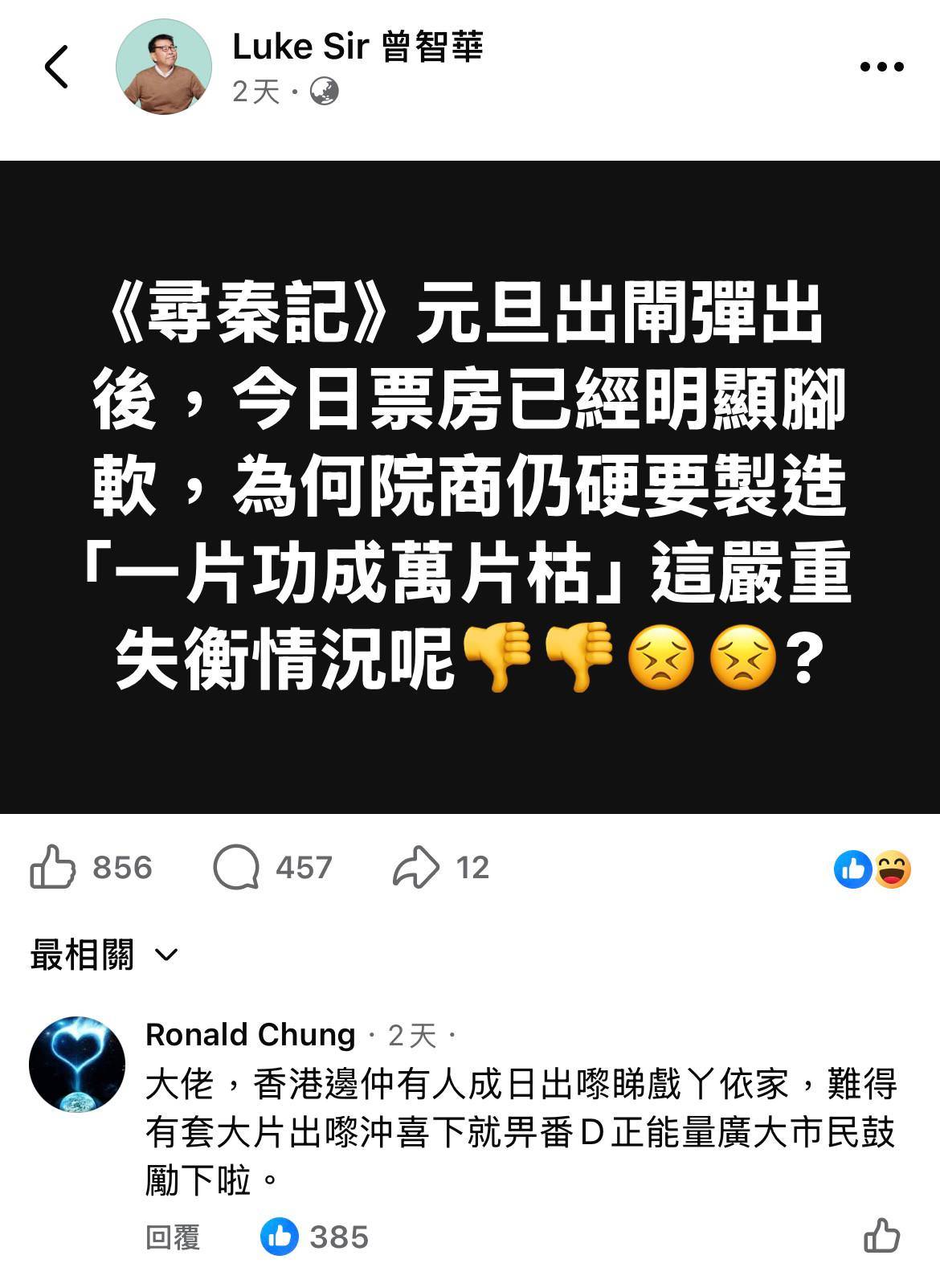Like Ronald Chung's comment

tap(881, 1237)
